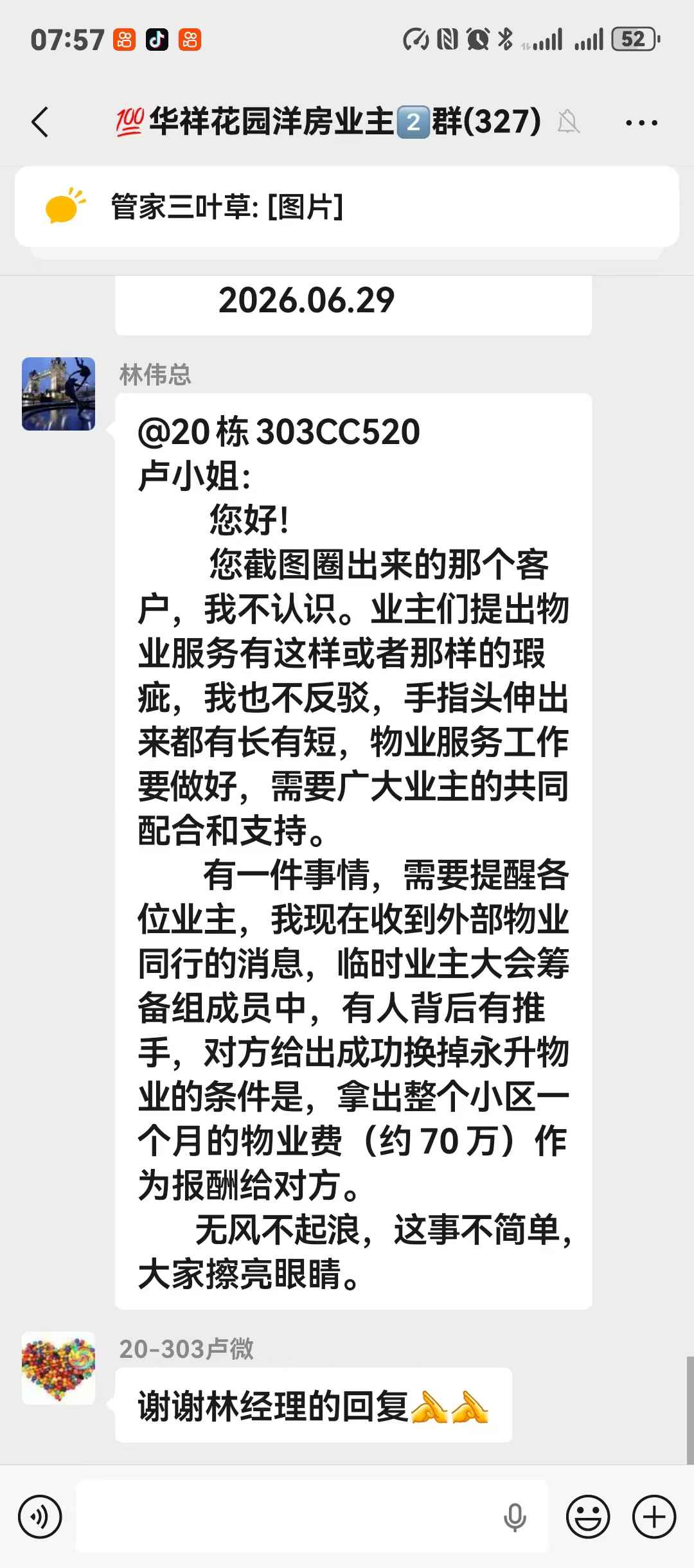Switch to voice message input
Screen dimensions: 694x1568
pyautogui.click(x=40, y=1517)
